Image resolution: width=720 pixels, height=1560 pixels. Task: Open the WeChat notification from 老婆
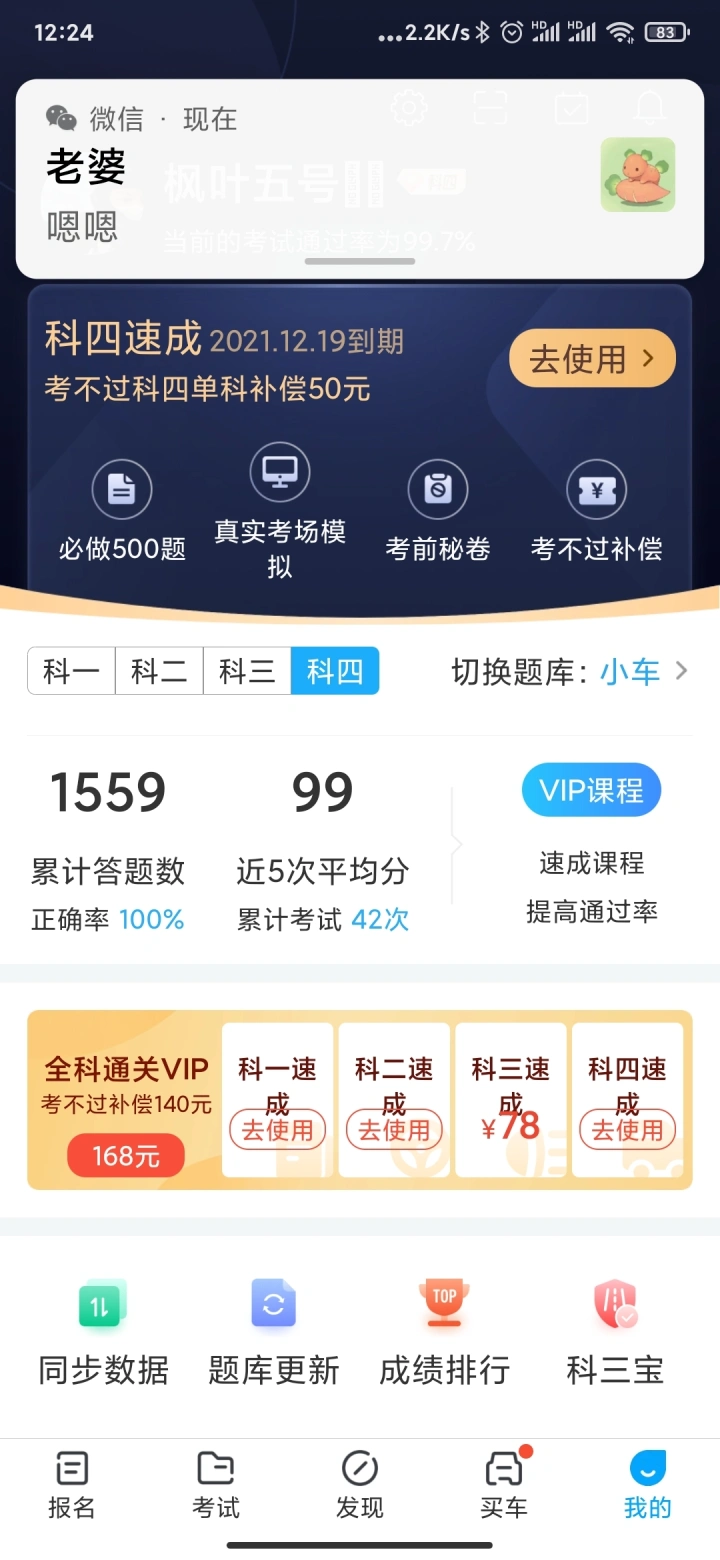coord(360,179)
